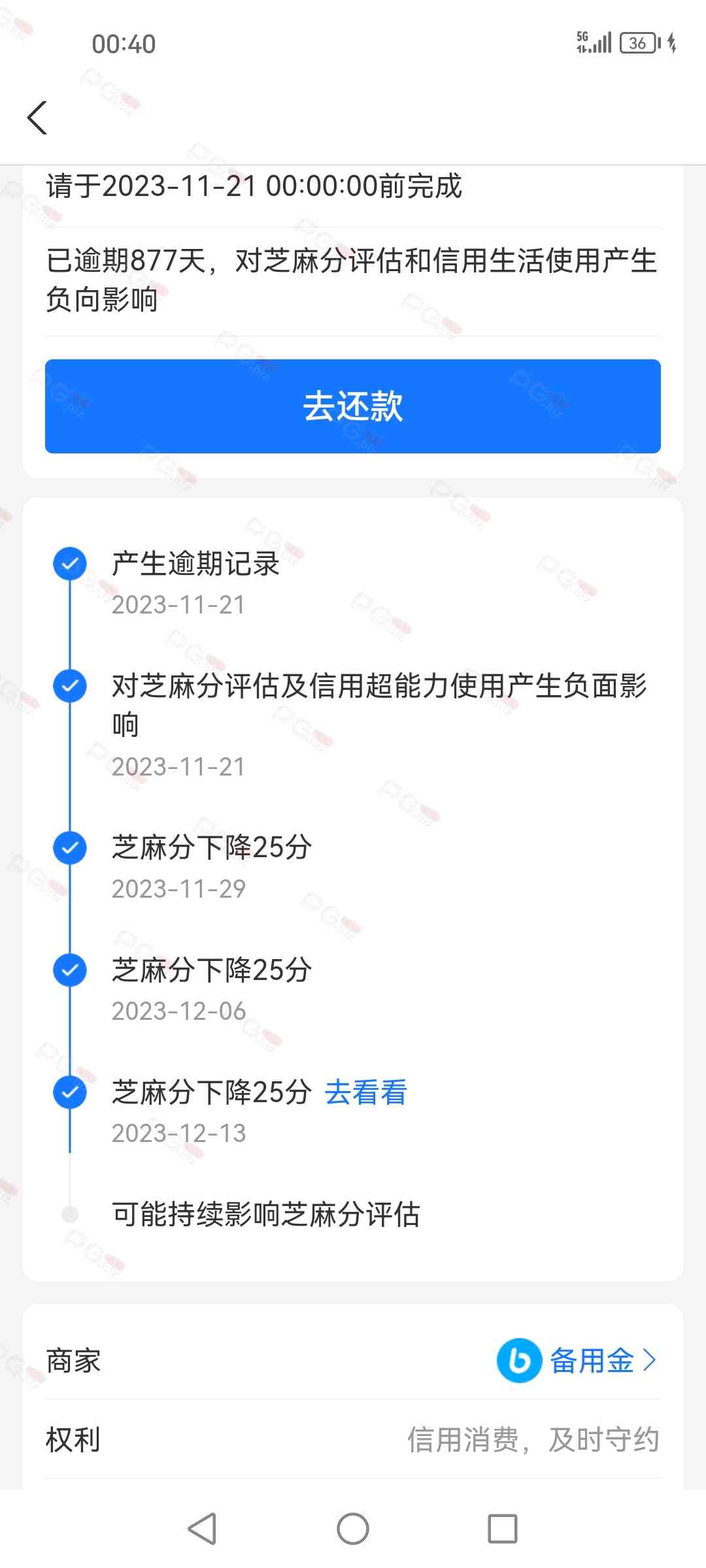Tap the 去还款 repayment button
This screenshot has width=706, height=1568.
coord(353,406)
